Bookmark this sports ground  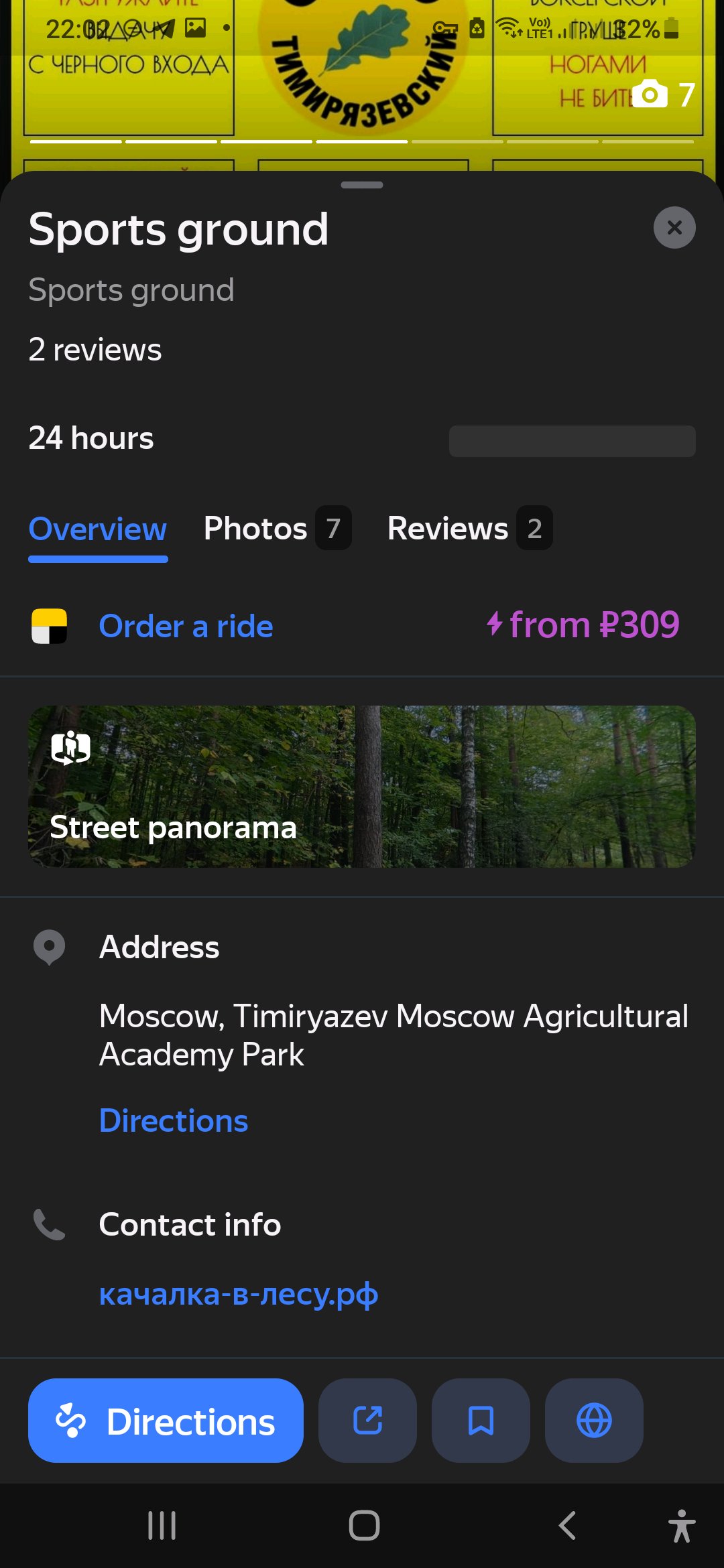coord(481,1421)
